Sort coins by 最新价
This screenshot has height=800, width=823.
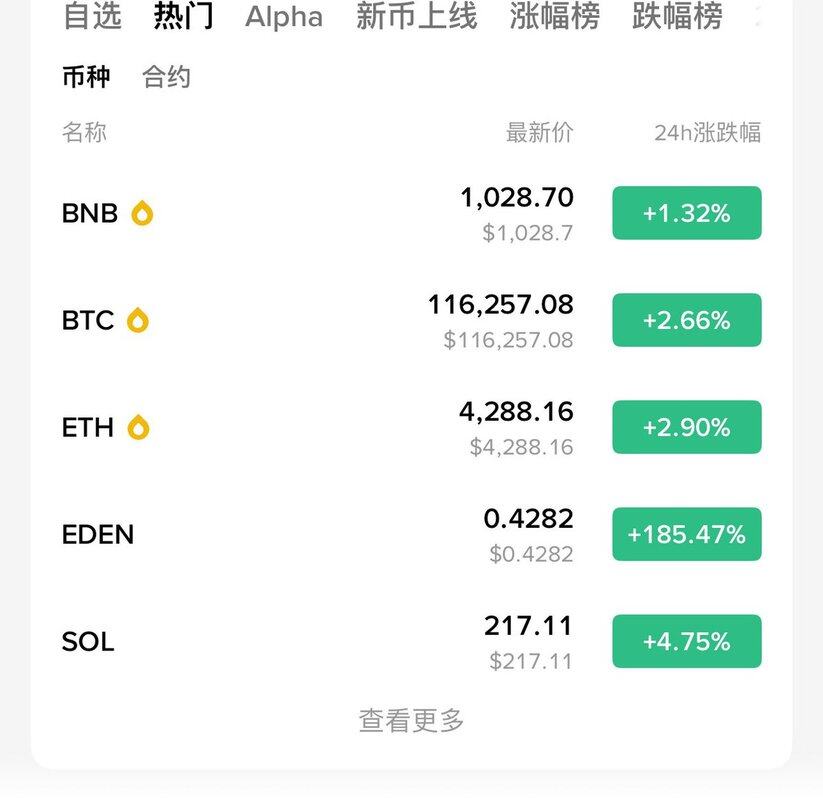[540, 132]
